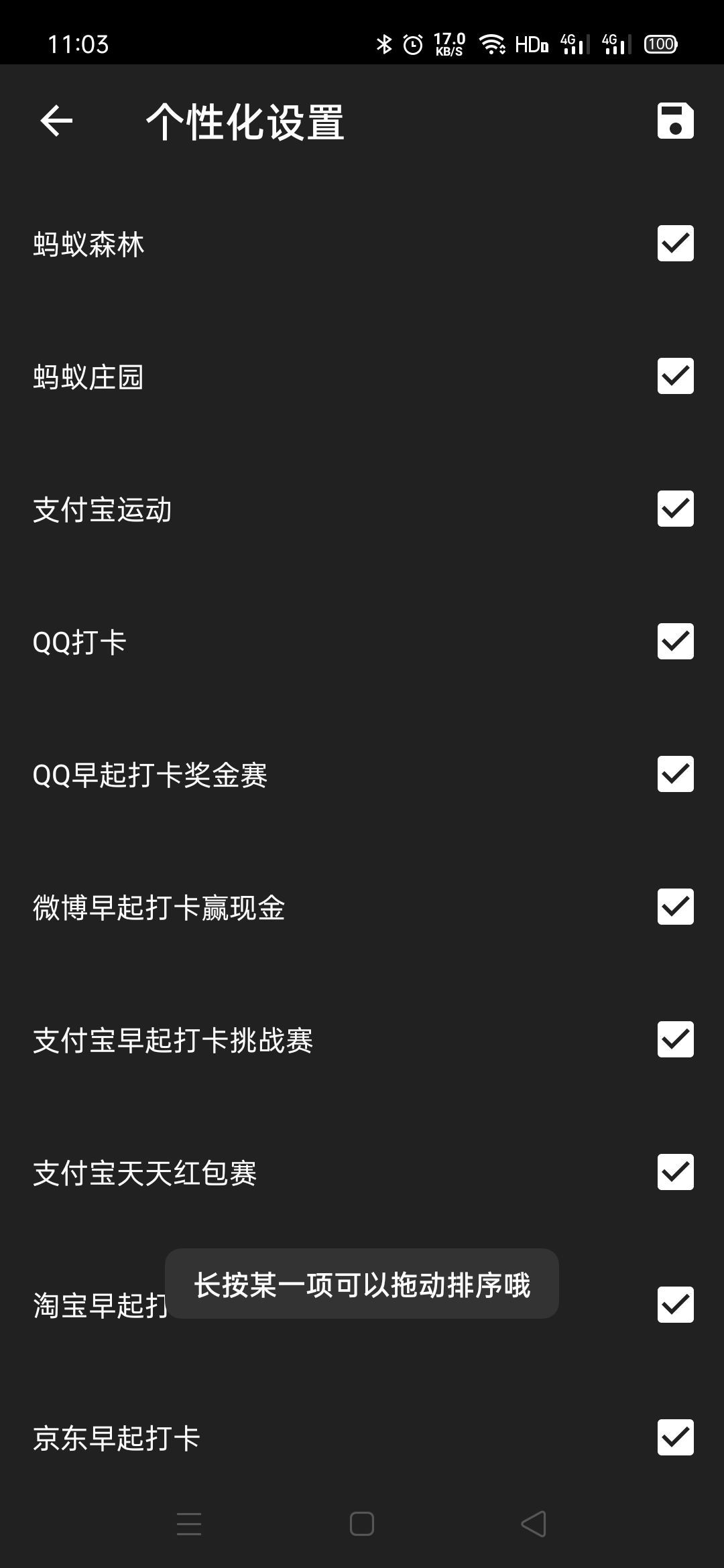Uncheck QQ早起打卡奖金赛 checkbox
Screen dimensions: 724x1568
(x=675, y=774)
